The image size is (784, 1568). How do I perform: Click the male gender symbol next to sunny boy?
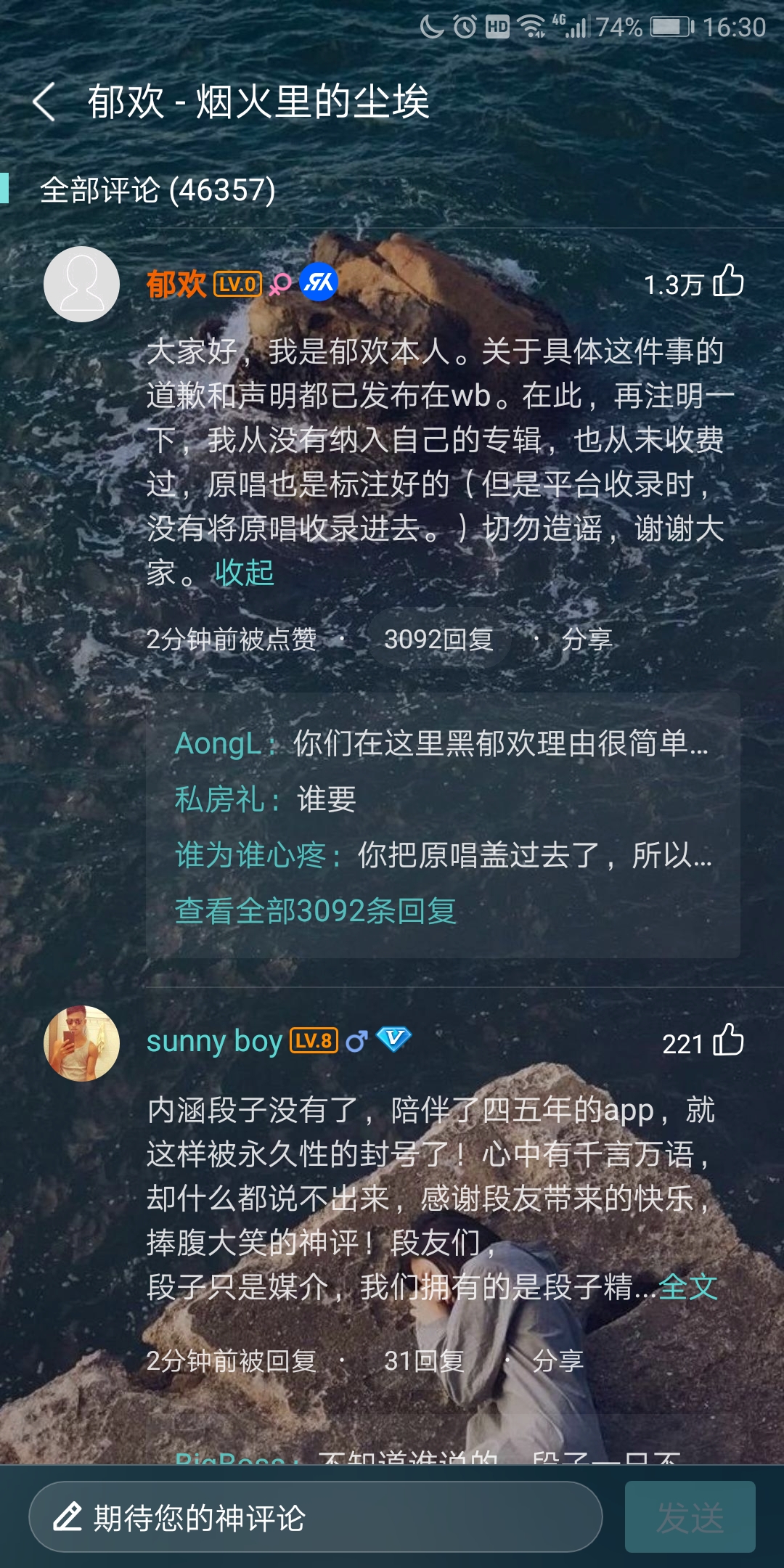coord(356,1040)
